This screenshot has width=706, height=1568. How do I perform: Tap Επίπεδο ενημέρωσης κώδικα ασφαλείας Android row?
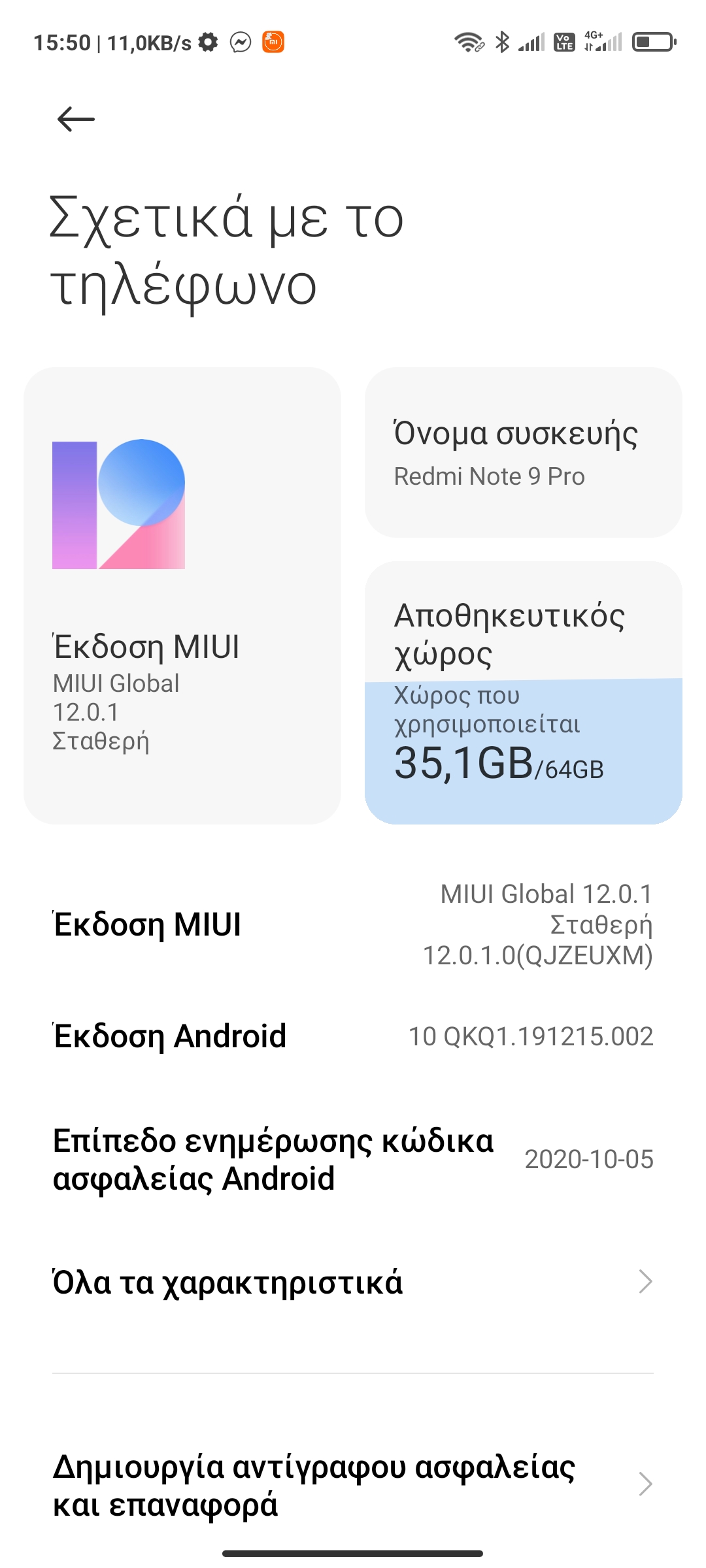pos(353,1160)
